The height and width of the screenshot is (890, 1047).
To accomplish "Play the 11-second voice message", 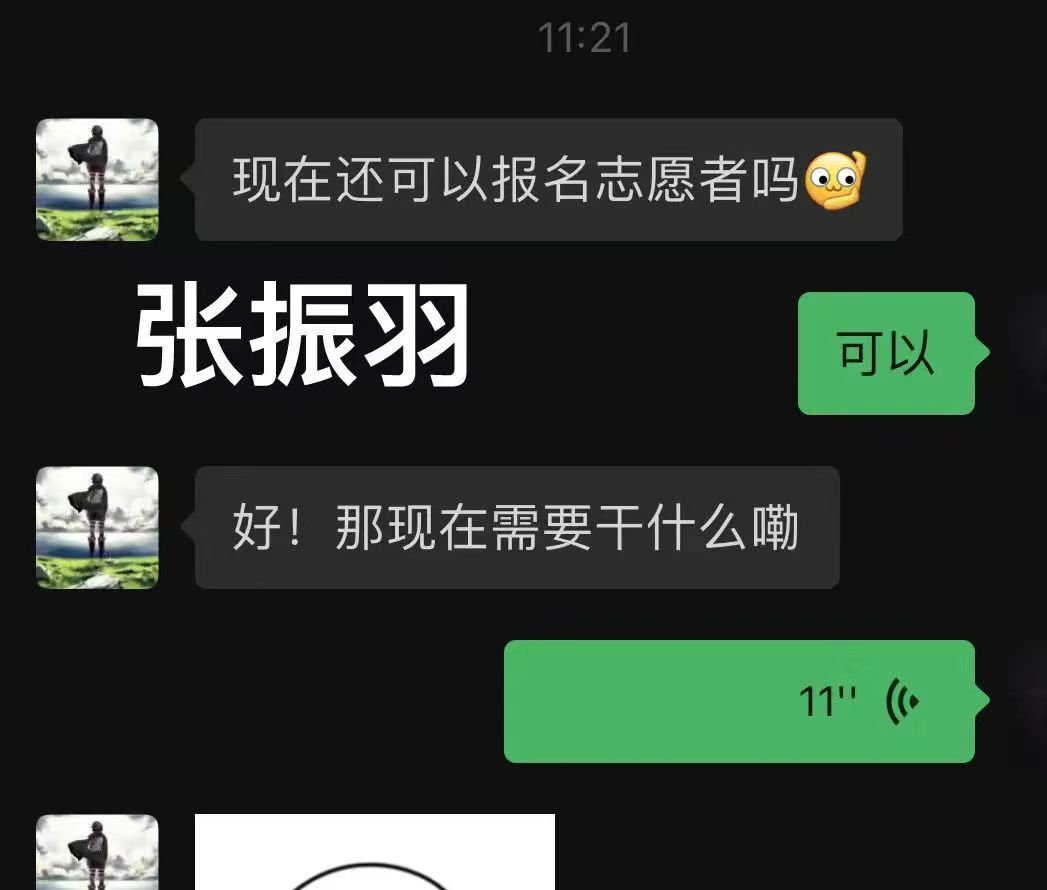I will (x=738, y=701).
